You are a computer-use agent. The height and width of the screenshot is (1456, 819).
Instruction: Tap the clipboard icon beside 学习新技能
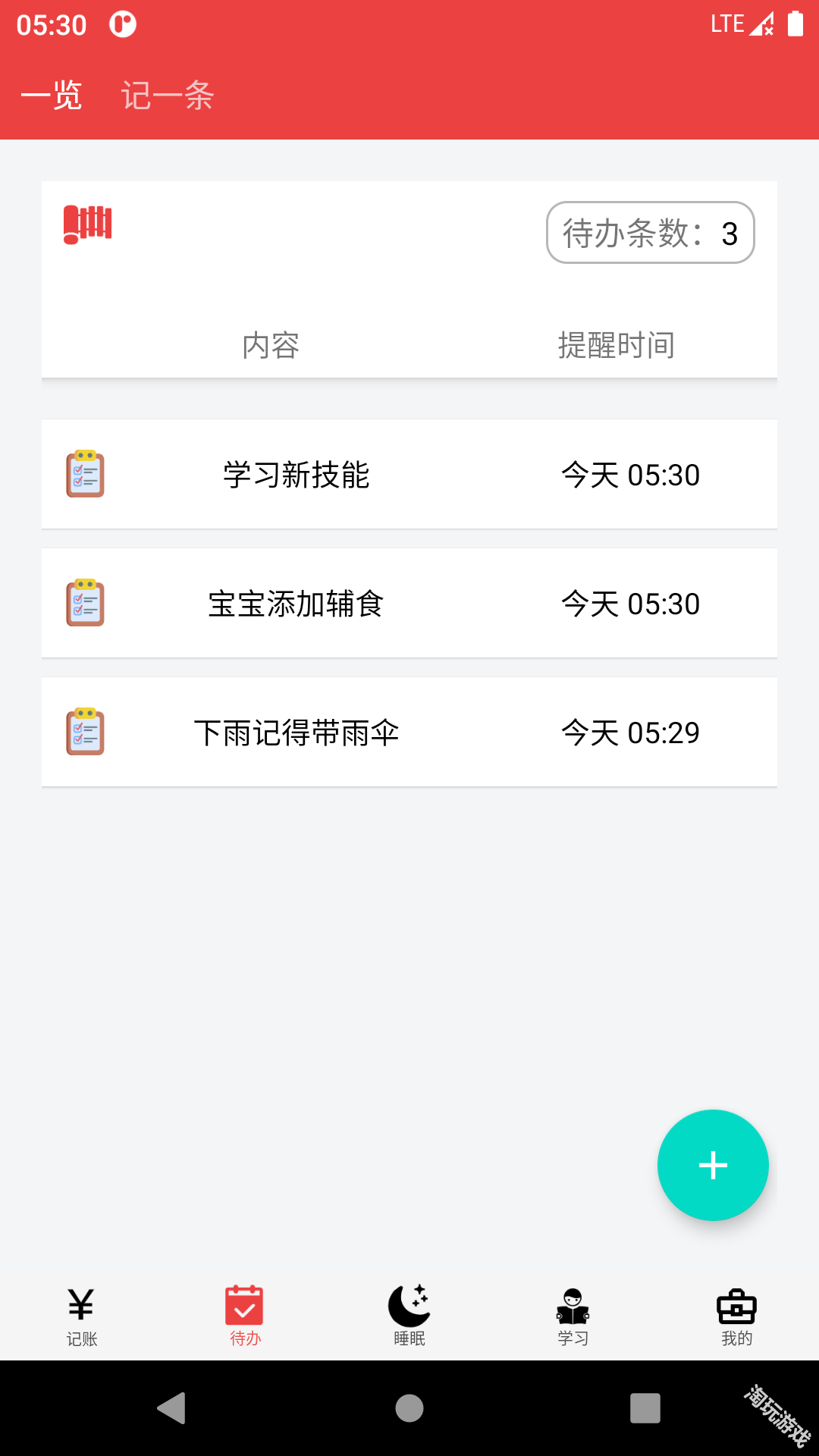click(84, 474)
